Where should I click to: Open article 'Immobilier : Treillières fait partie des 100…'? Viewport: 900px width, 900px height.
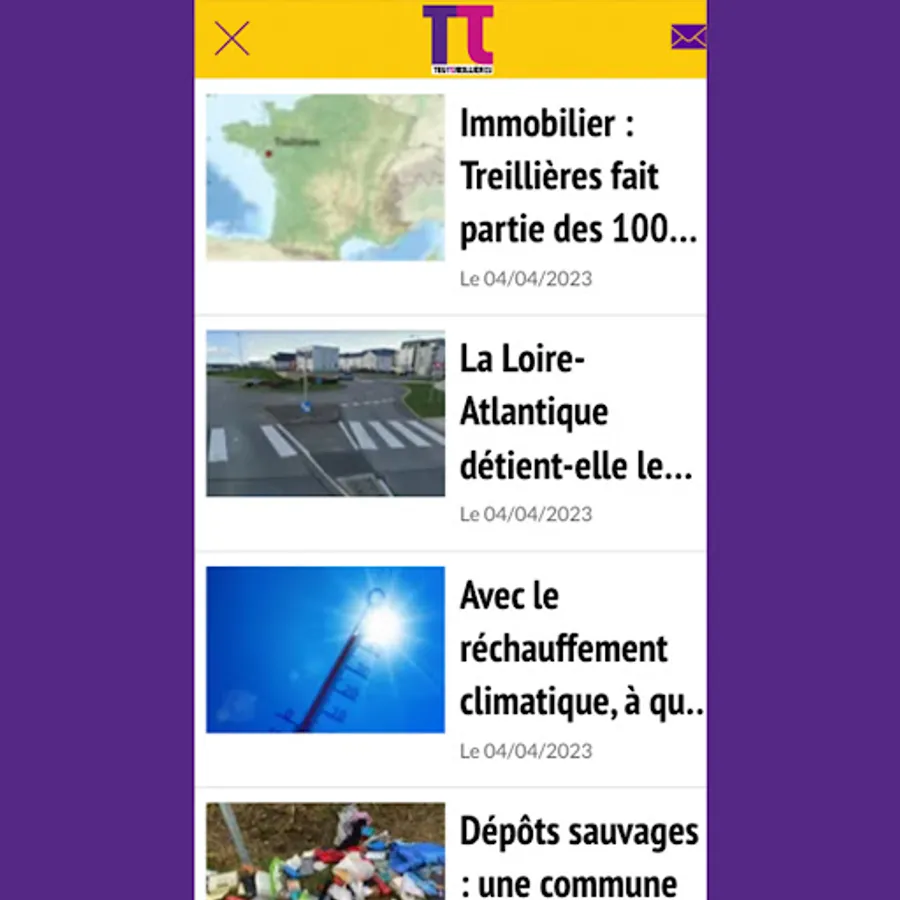click(578, 178)
